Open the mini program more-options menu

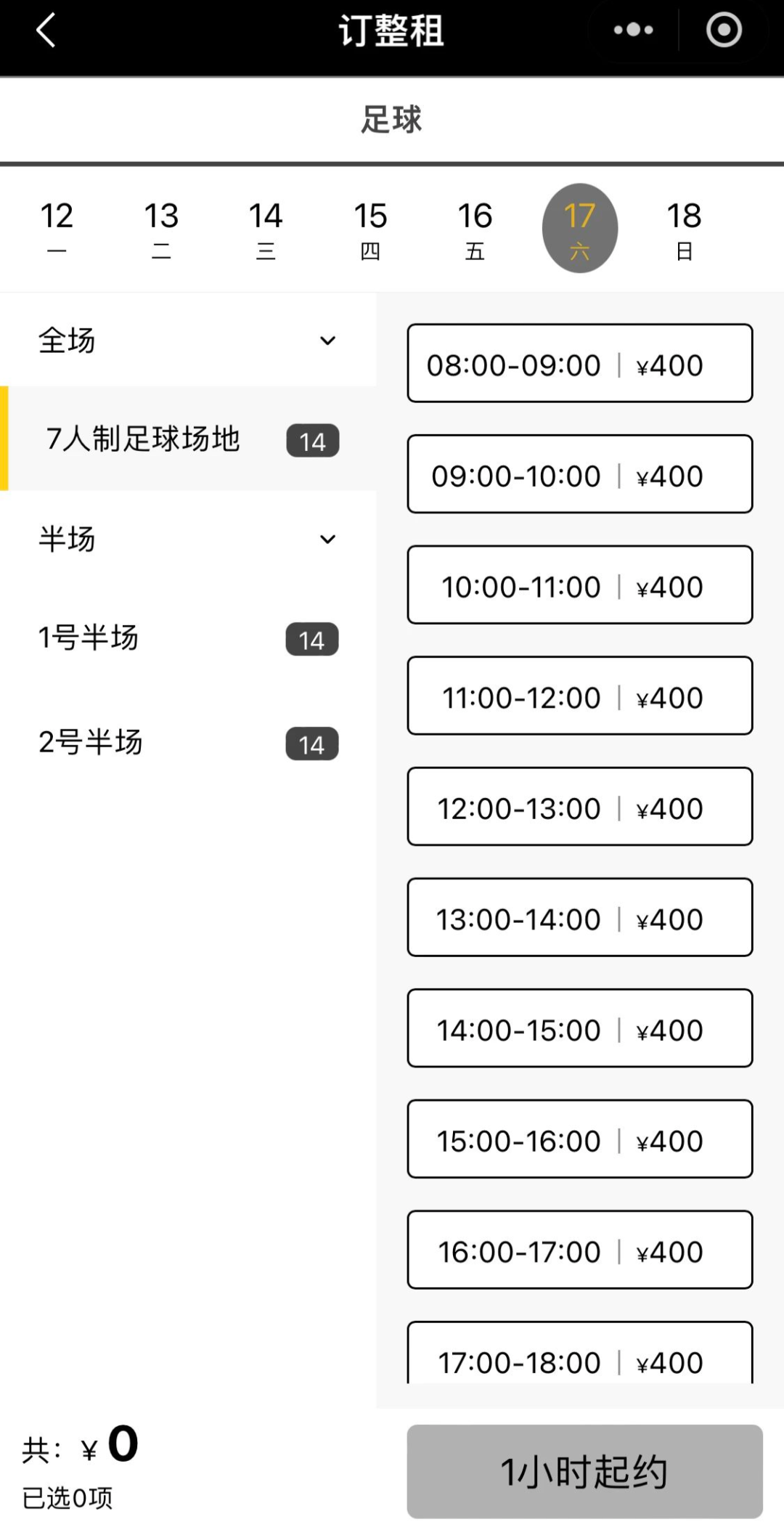[633, 30]
